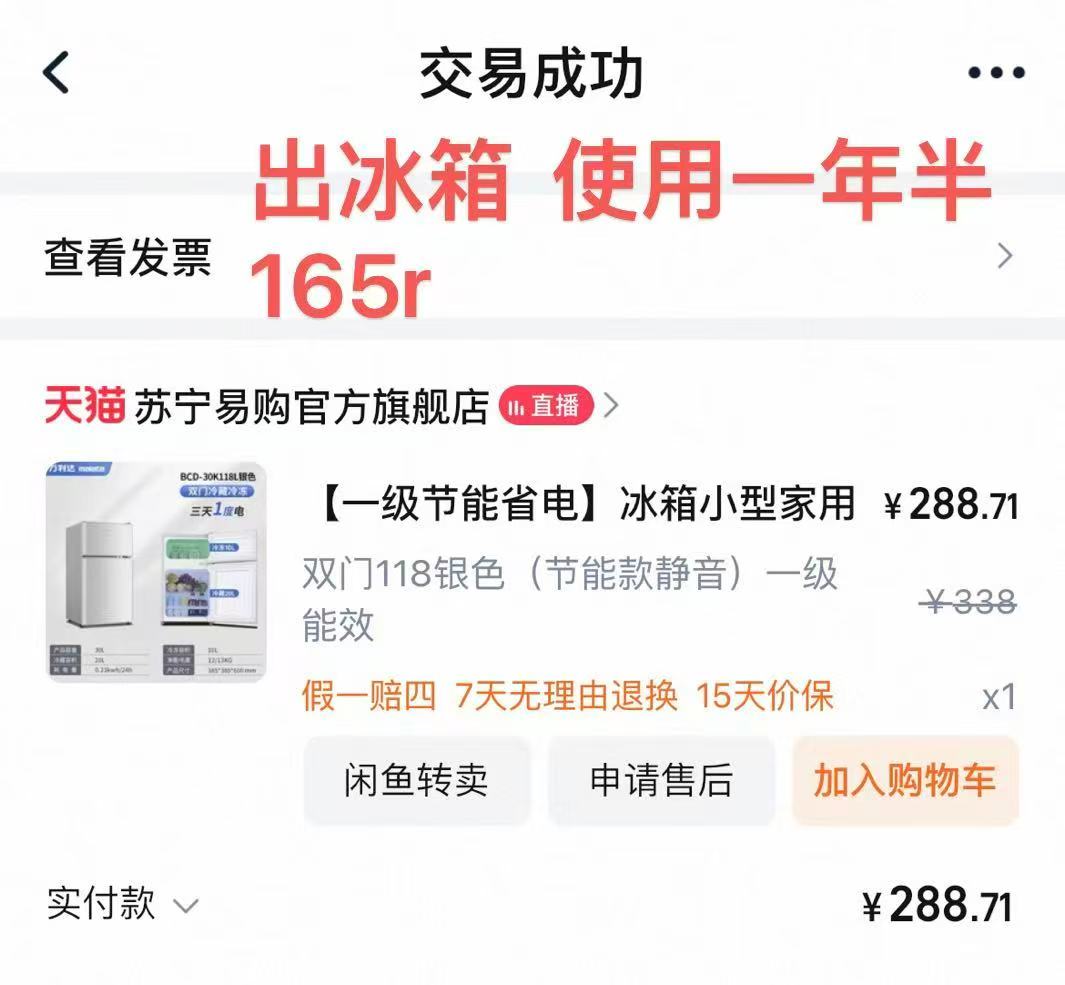The image size is (1065, 985).
Task: Open the store's 直播 live badge
Action: tap(546, 406)
